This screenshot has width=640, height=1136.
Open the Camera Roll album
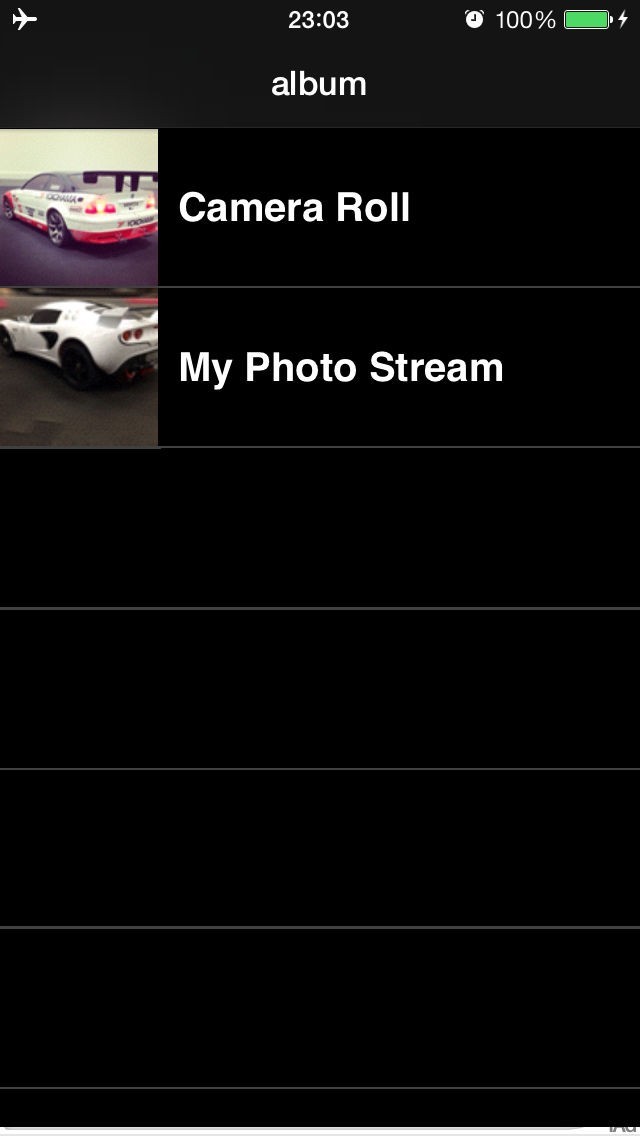320,208
